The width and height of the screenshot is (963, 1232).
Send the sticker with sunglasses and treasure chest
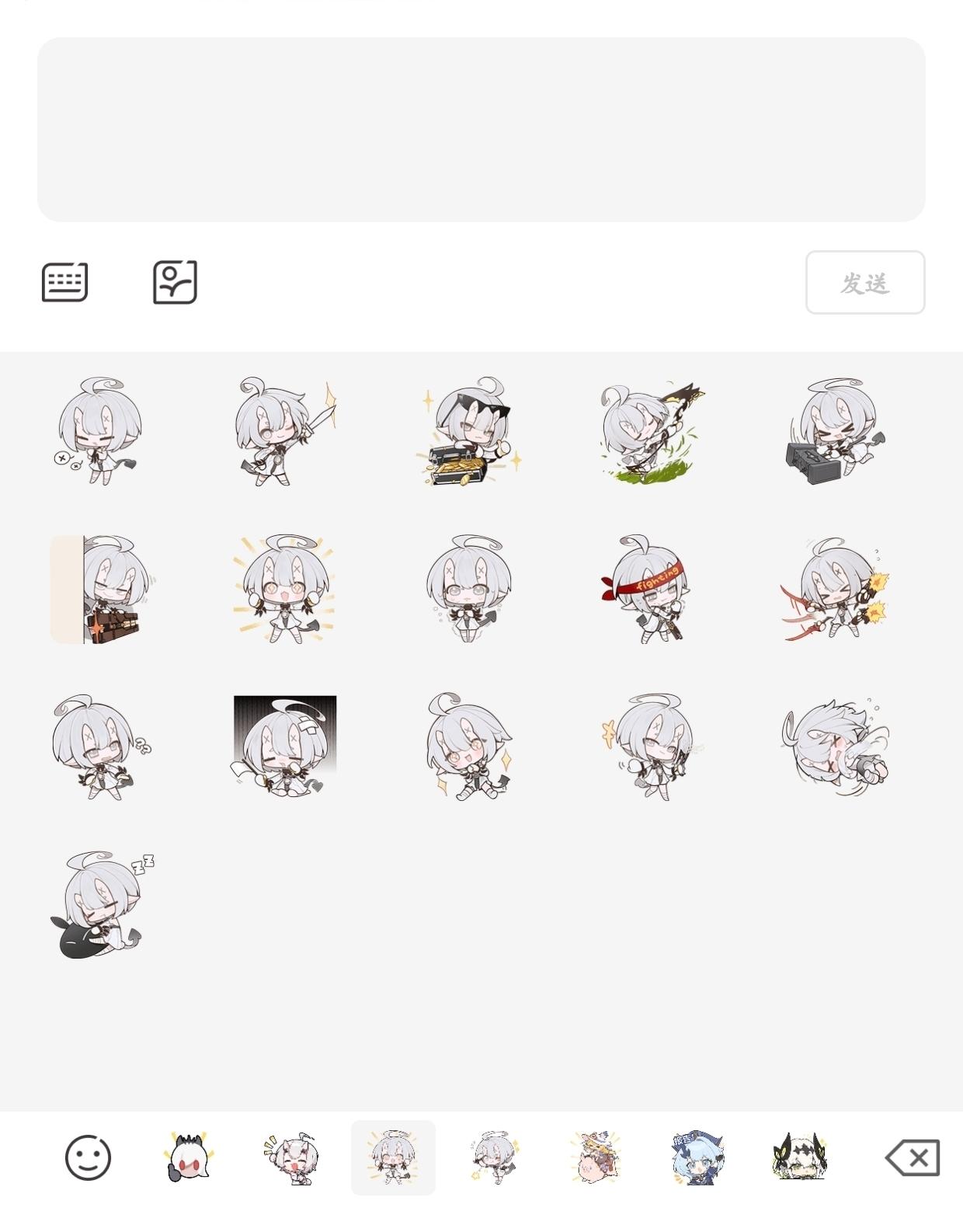[468, 432]
